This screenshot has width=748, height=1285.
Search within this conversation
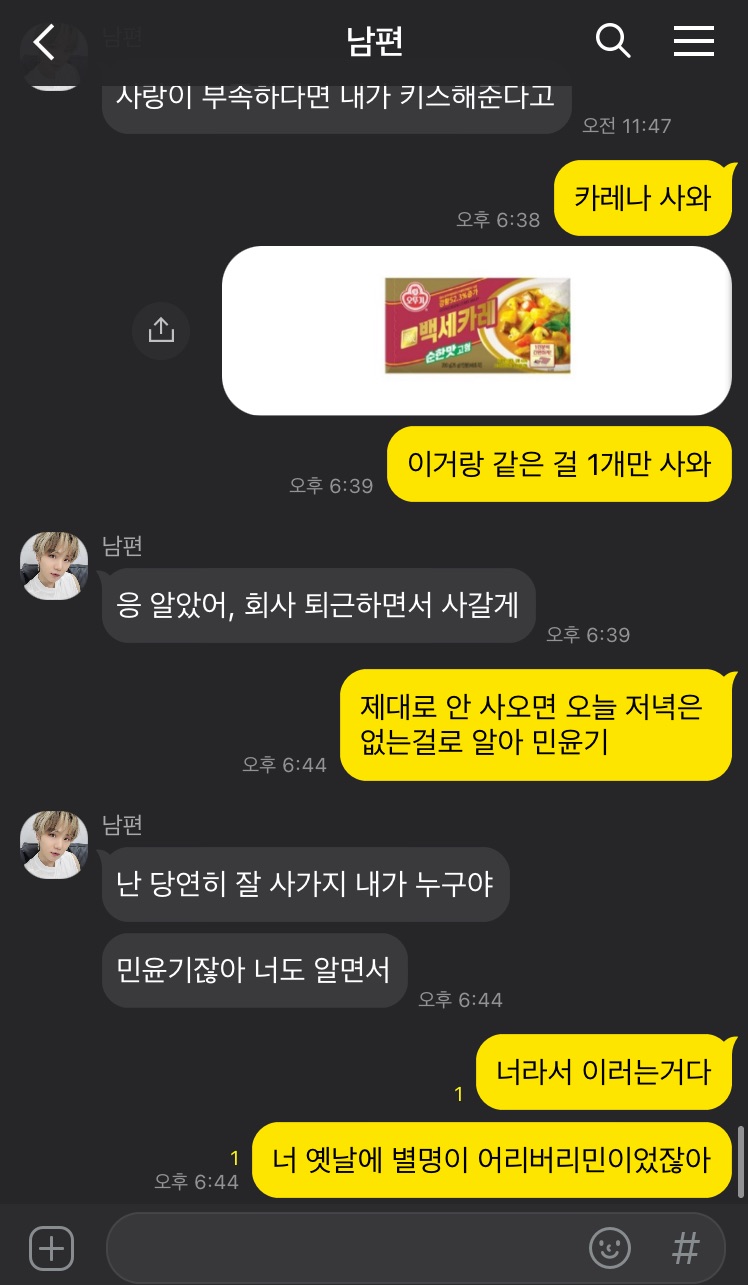(612, 41)
